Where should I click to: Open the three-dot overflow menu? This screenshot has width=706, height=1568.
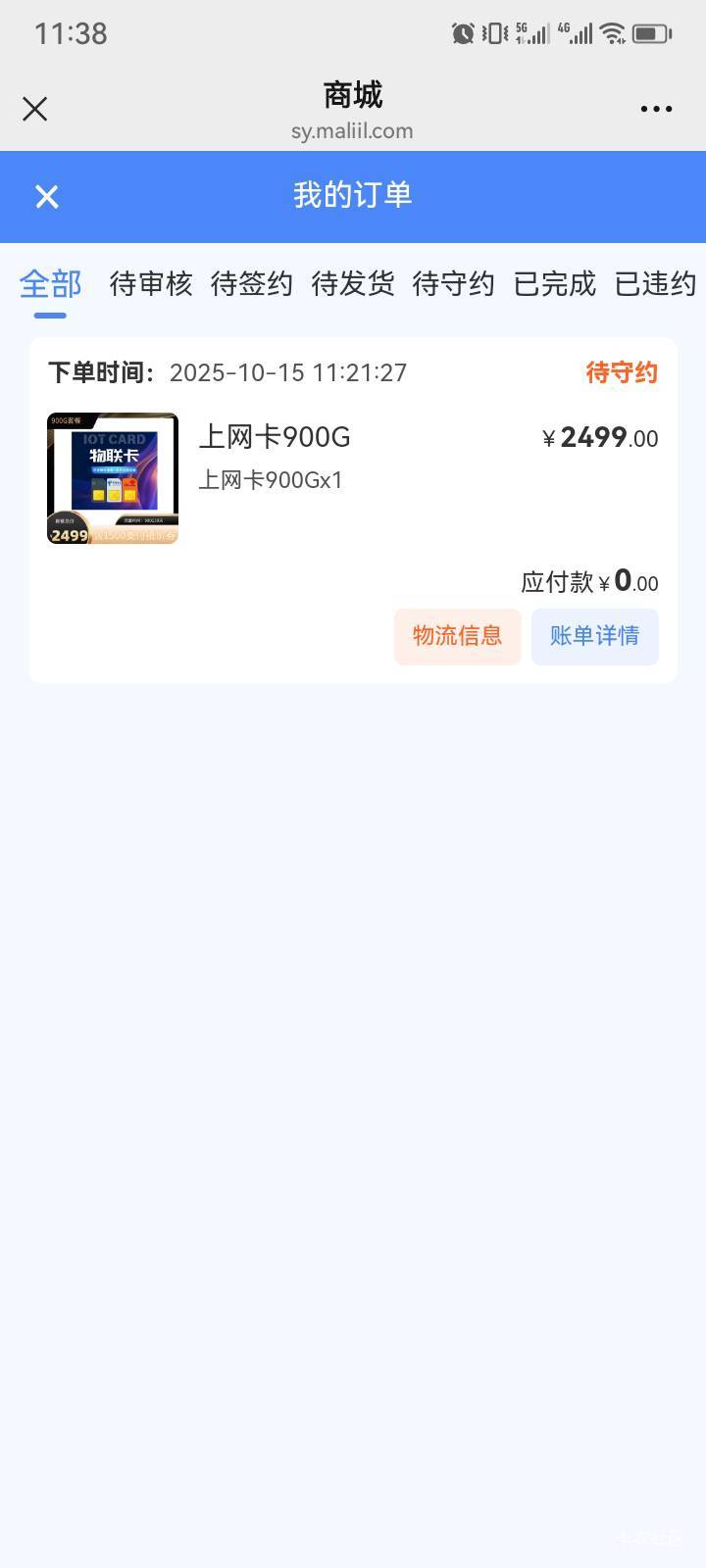coord(656,109)
